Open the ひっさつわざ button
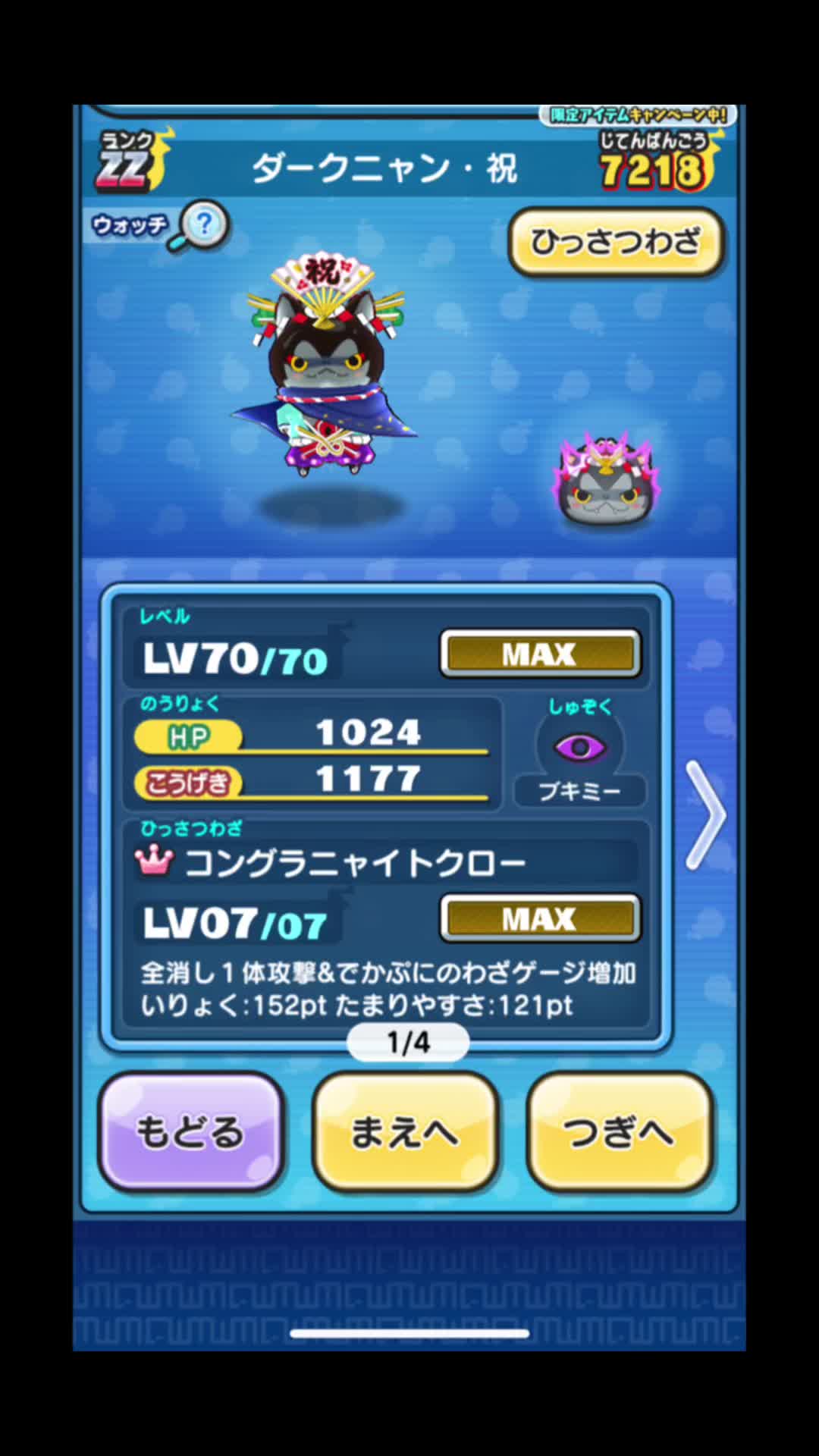 click(616, 242)
